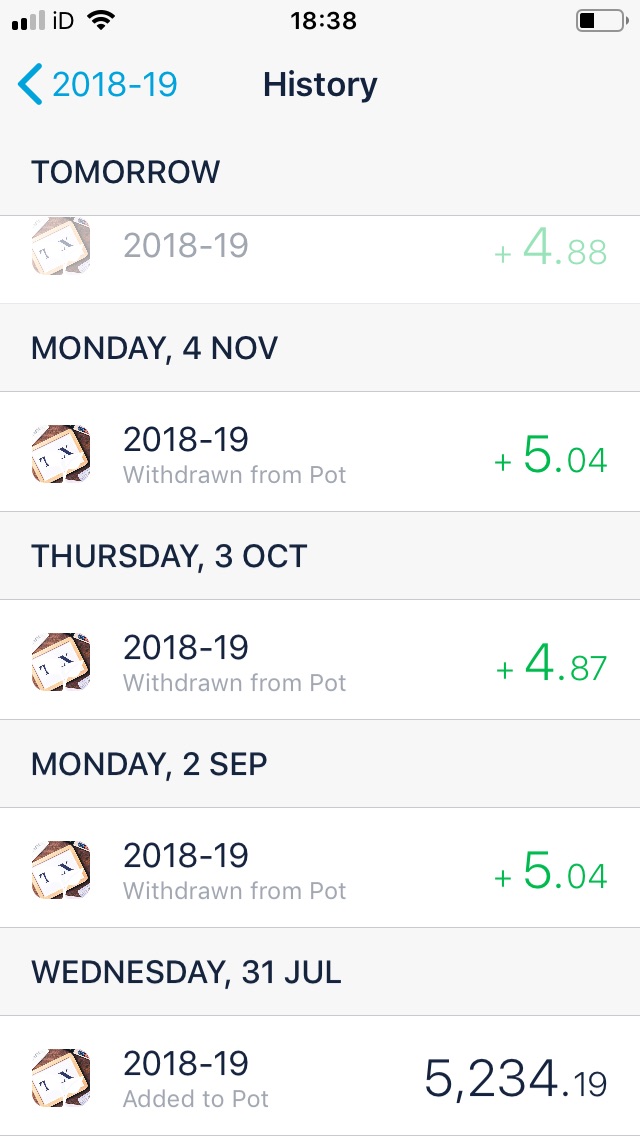Select the 5,234.19 Added to Pot entry
The width and height of the screenshot is (640, 1136).
pyautogui.click(x=320, y=1076)
